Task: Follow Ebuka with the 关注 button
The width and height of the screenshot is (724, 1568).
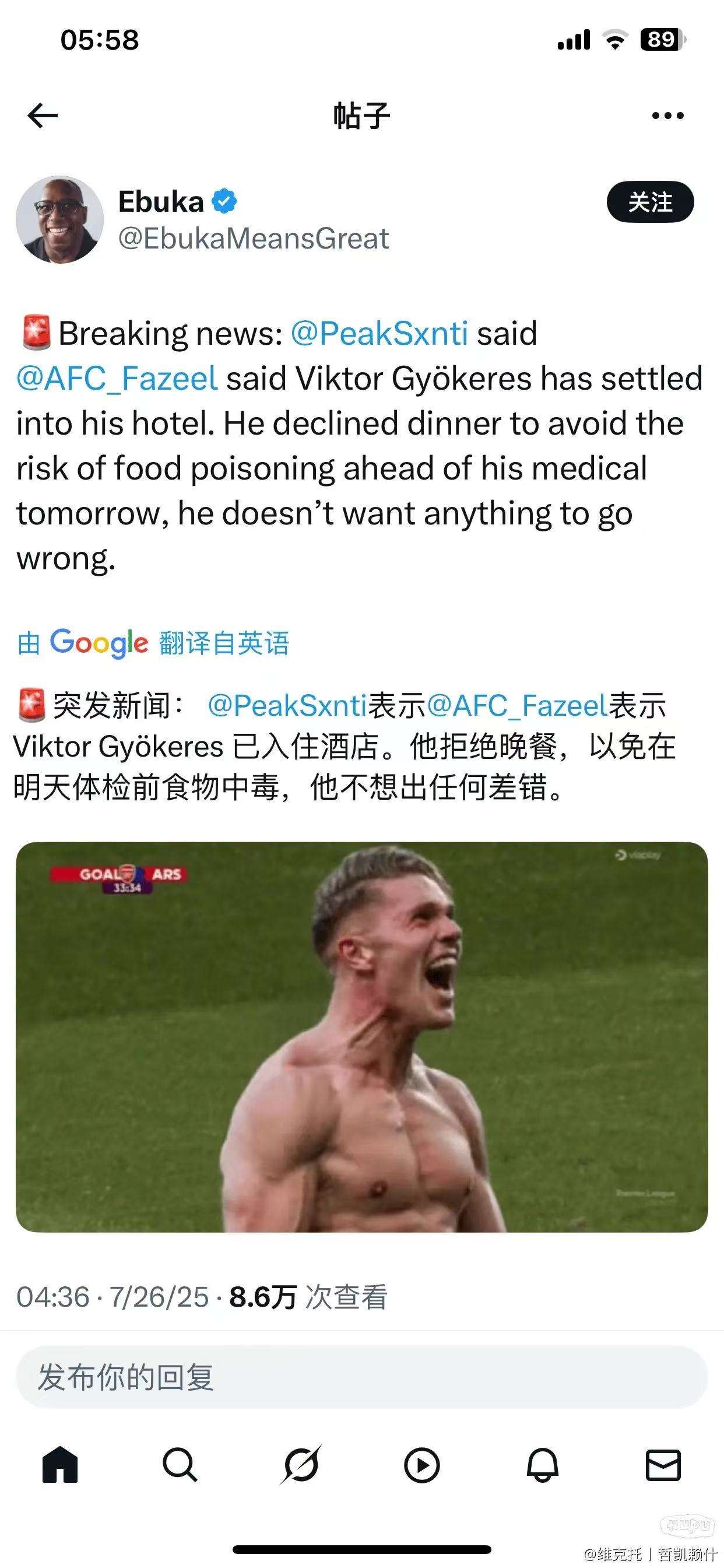Action: point(650,202)
